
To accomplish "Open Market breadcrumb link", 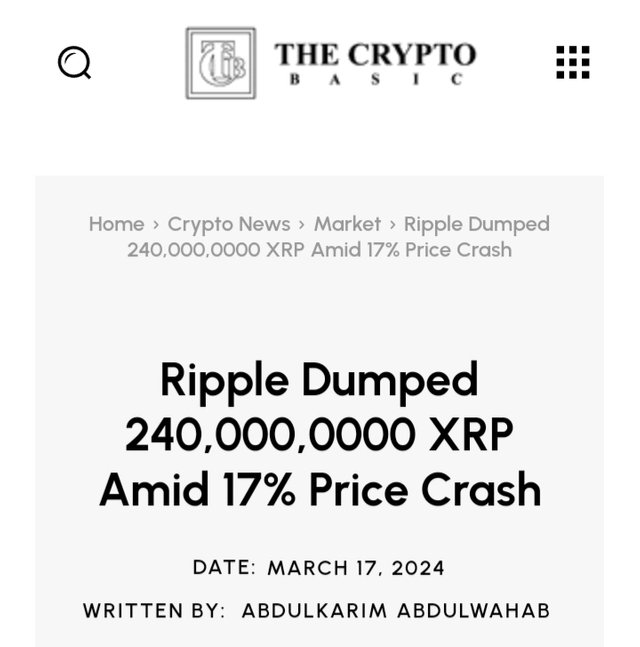I will [x=347, y=224].
